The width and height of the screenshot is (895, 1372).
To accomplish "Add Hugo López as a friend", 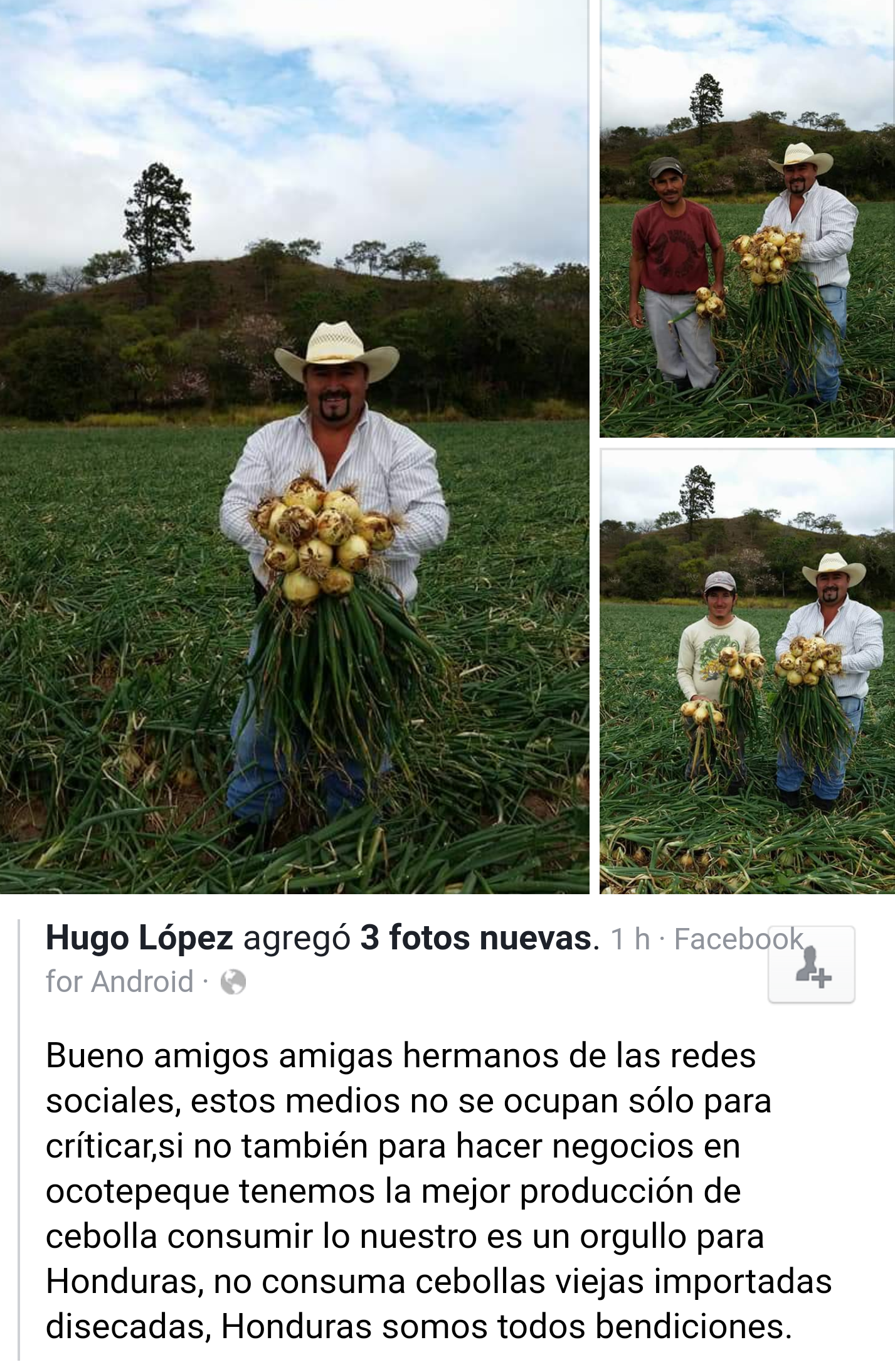I will click(x=811, y=964).
